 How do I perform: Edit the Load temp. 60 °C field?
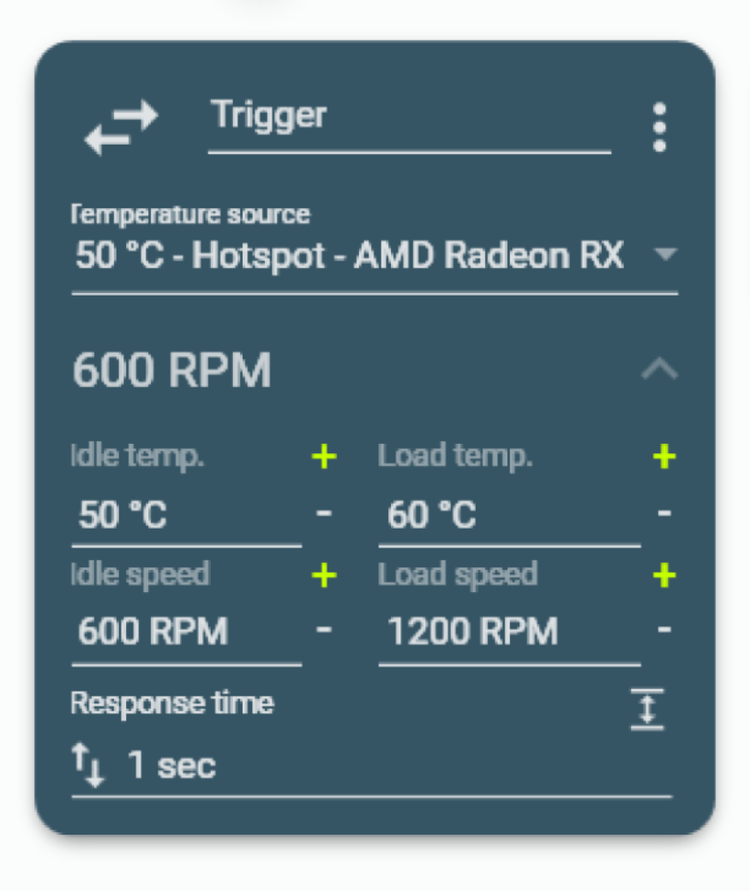point(508,516)
